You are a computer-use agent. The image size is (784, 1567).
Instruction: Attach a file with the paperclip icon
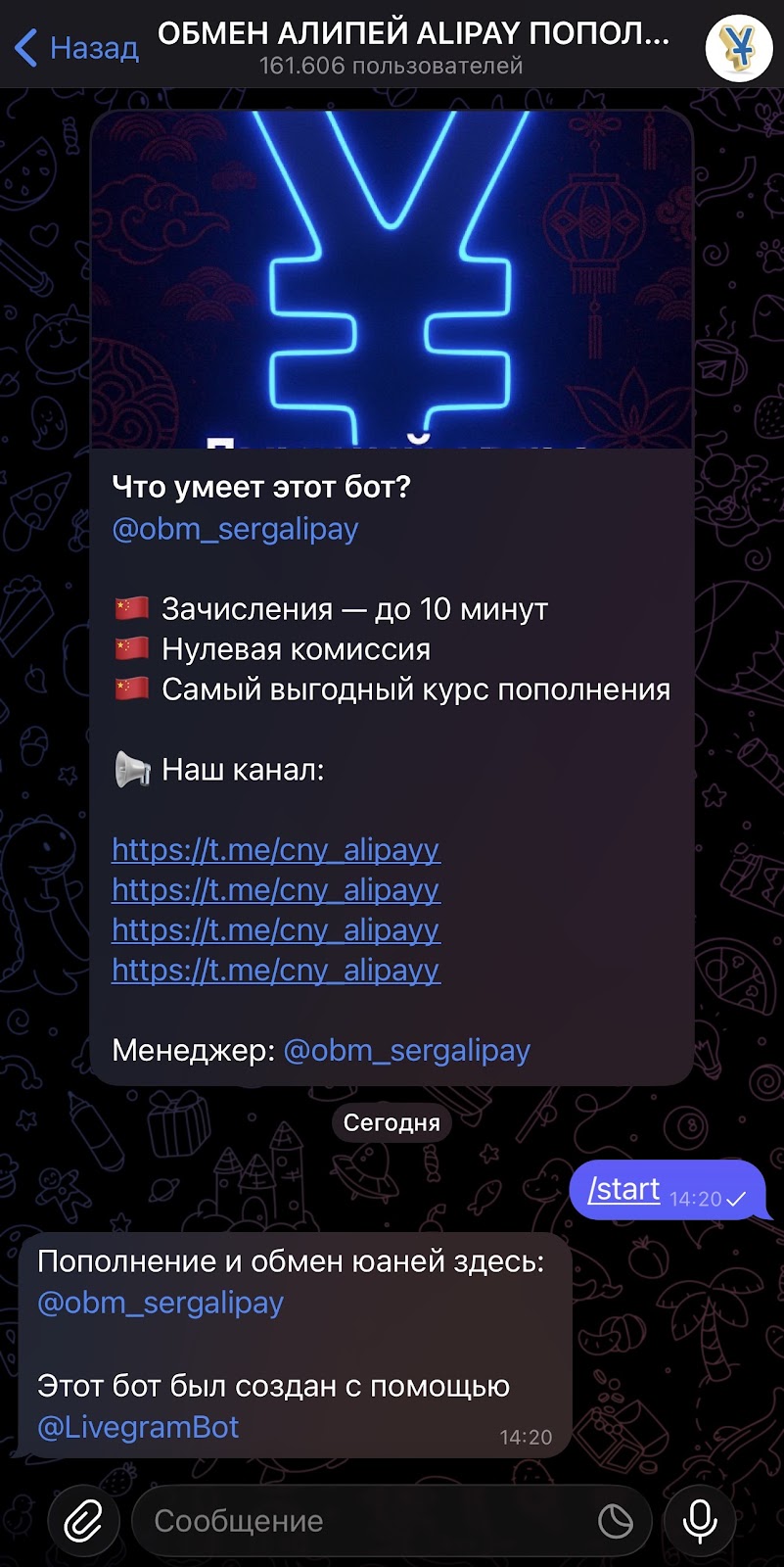[x=83, y=1521]
